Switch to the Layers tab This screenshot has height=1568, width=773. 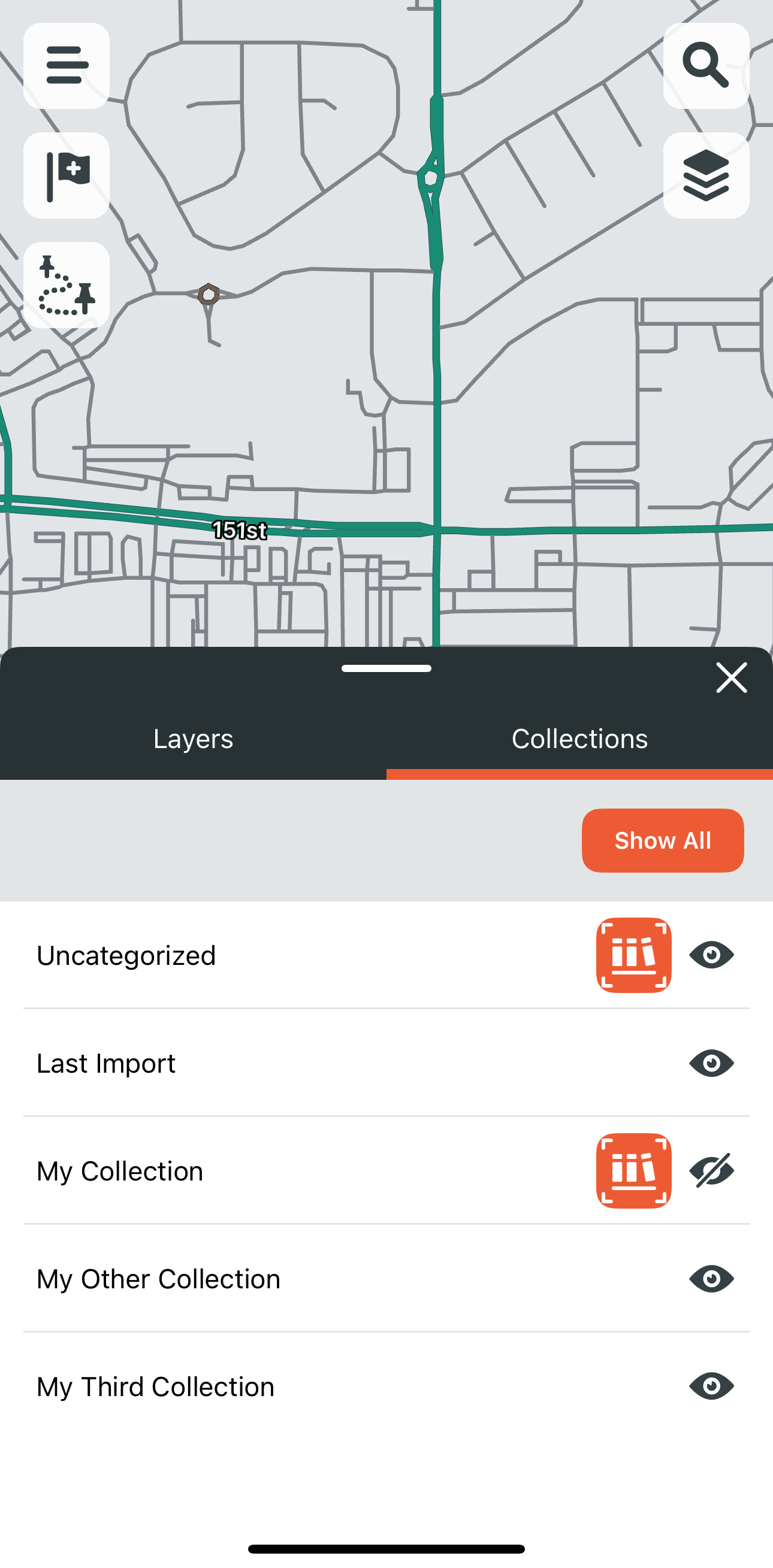pos(193,739)
